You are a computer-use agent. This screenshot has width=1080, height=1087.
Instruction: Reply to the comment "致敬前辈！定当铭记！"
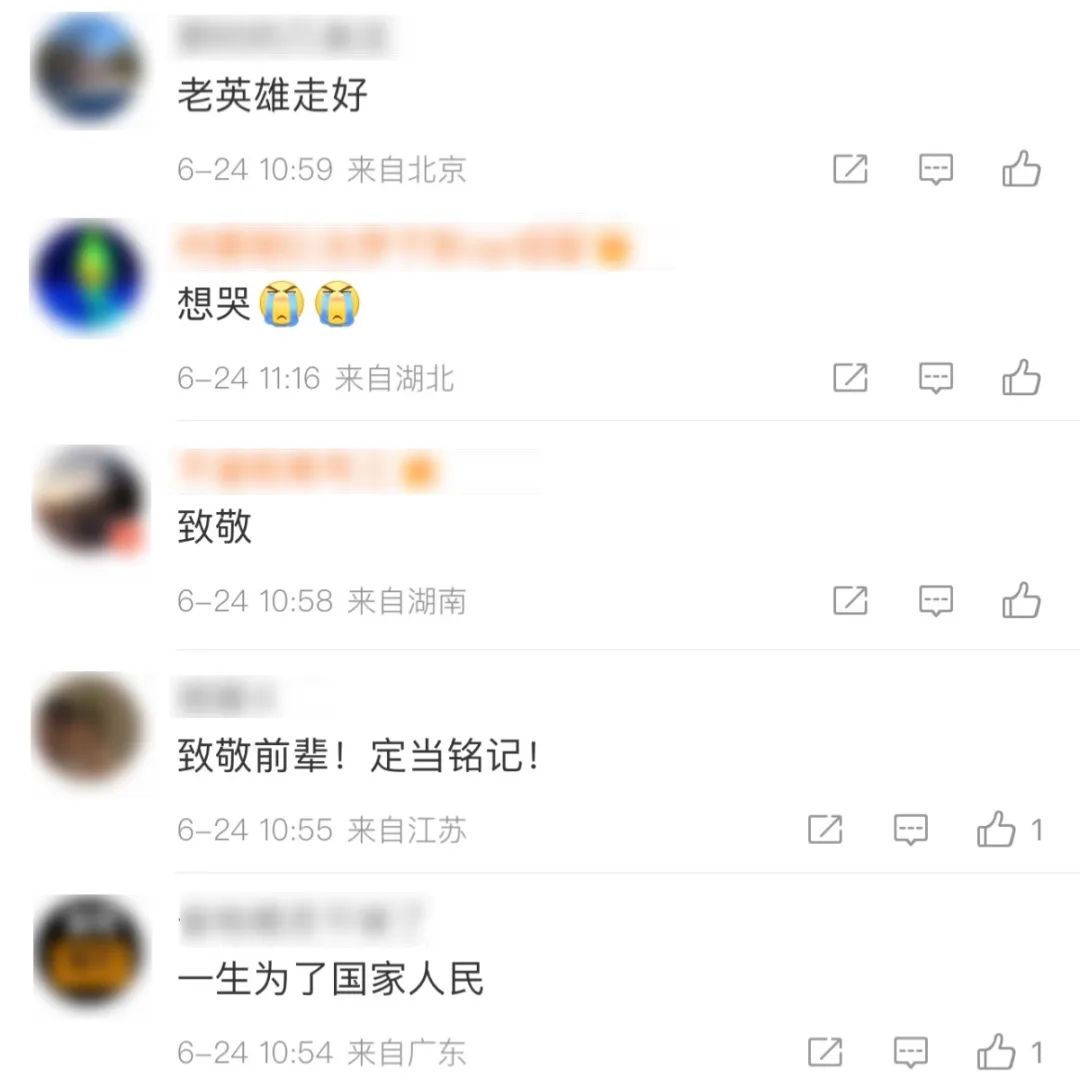910,830
